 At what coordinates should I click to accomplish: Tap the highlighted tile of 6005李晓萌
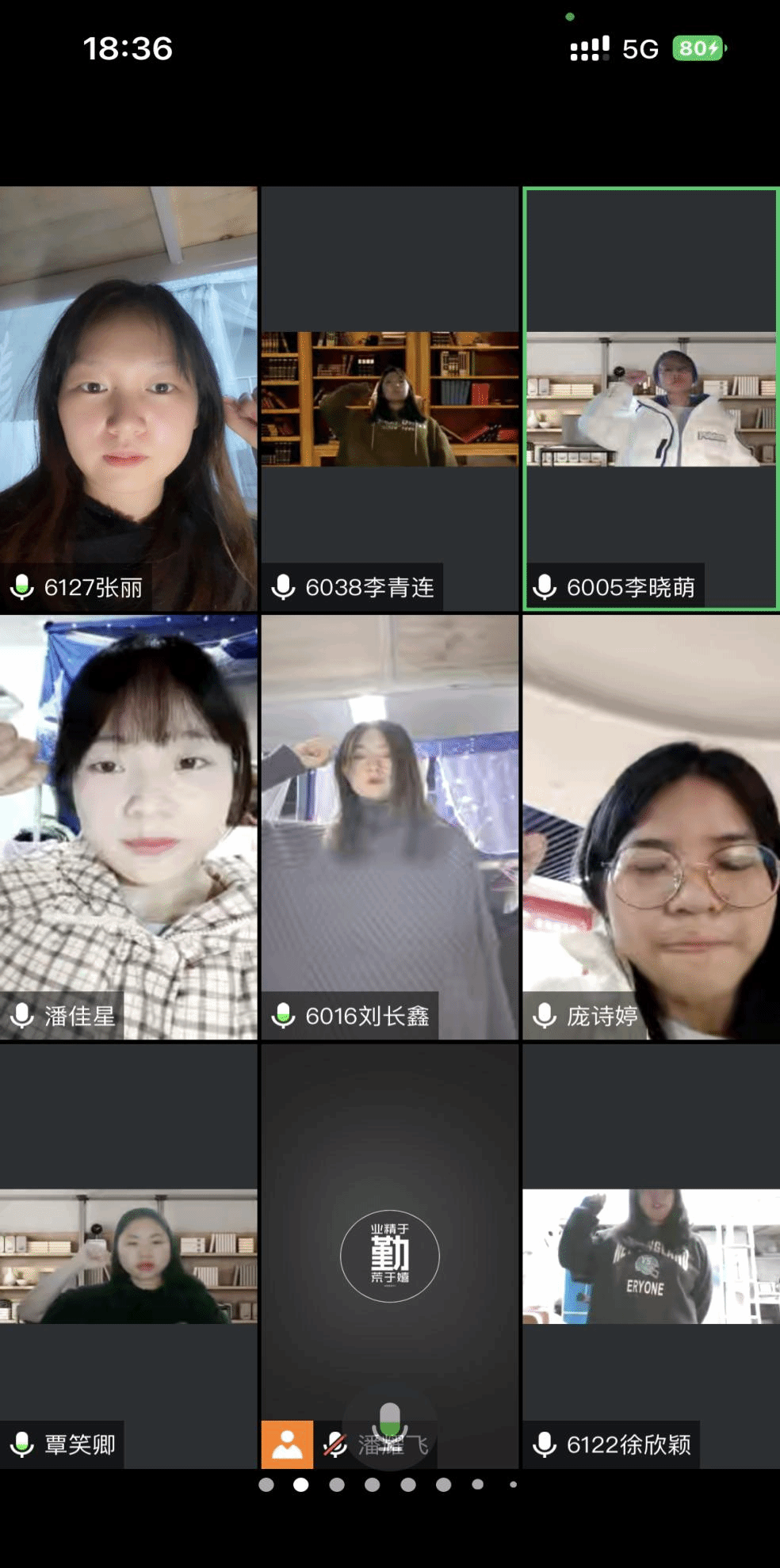click(651, 399)
